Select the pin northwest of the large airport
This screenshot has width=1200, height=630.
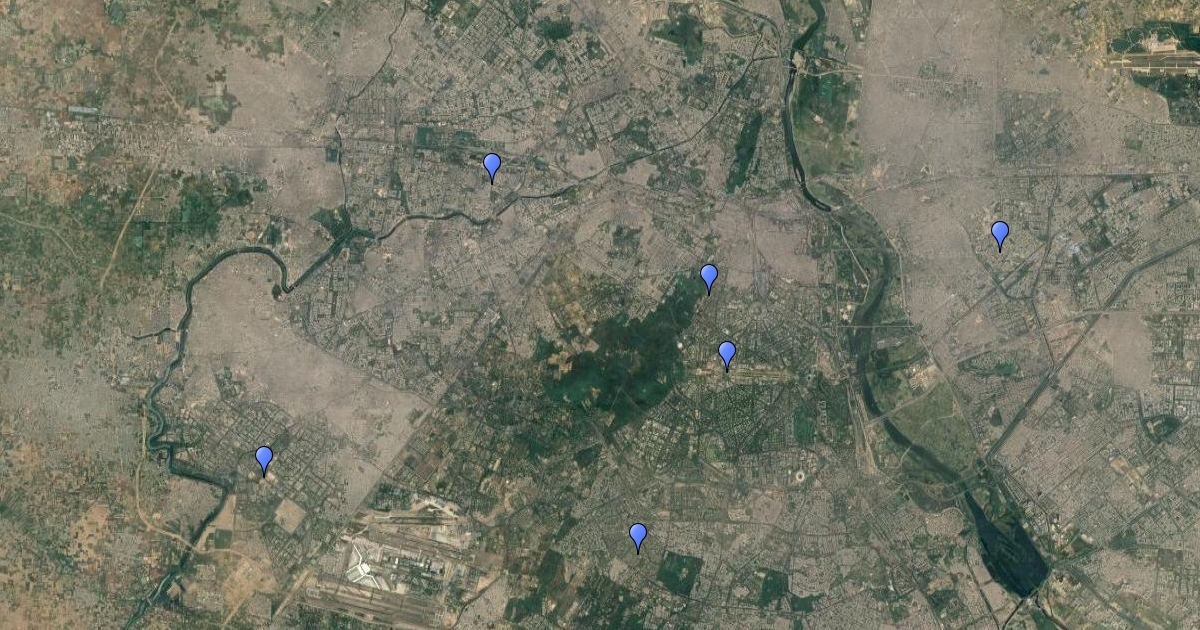(264, 457)
